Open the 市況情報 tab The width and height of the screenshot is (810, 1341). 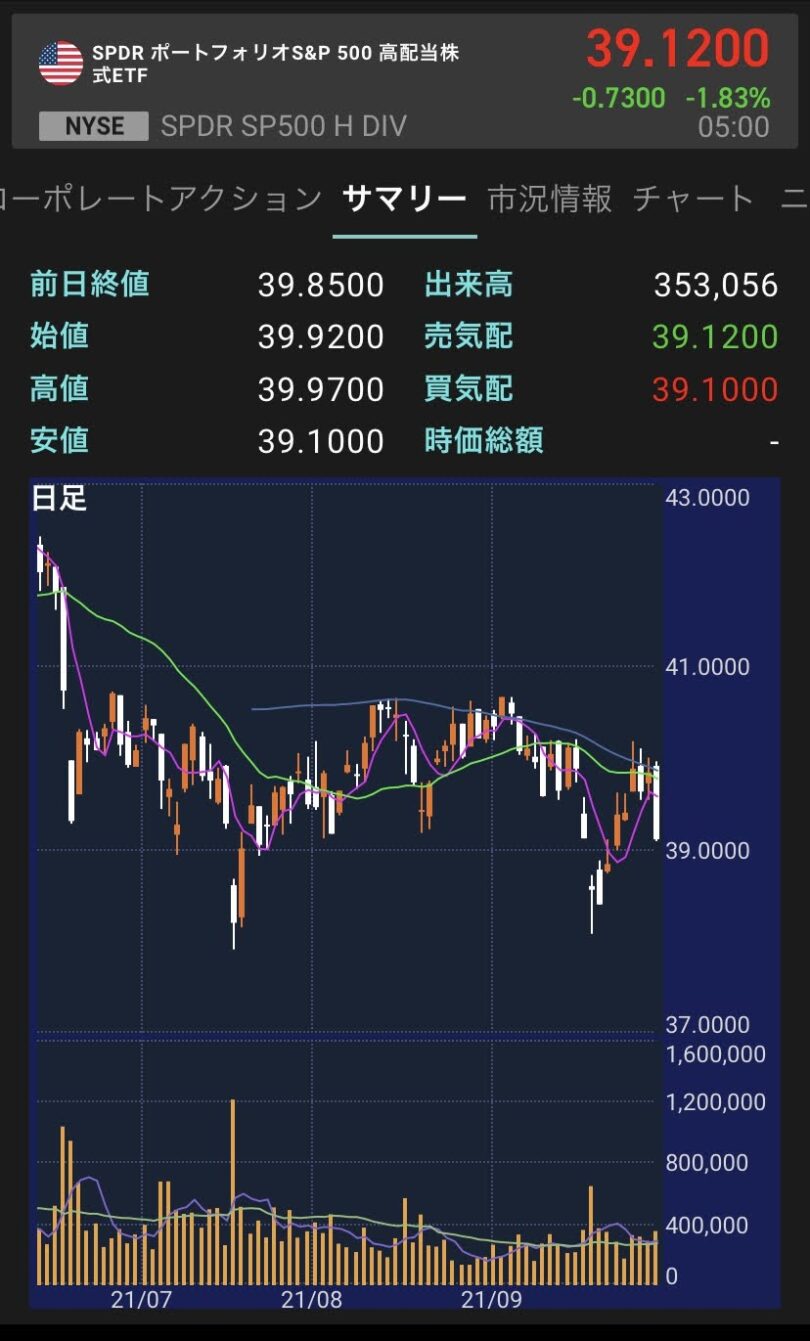coord(549,198)
